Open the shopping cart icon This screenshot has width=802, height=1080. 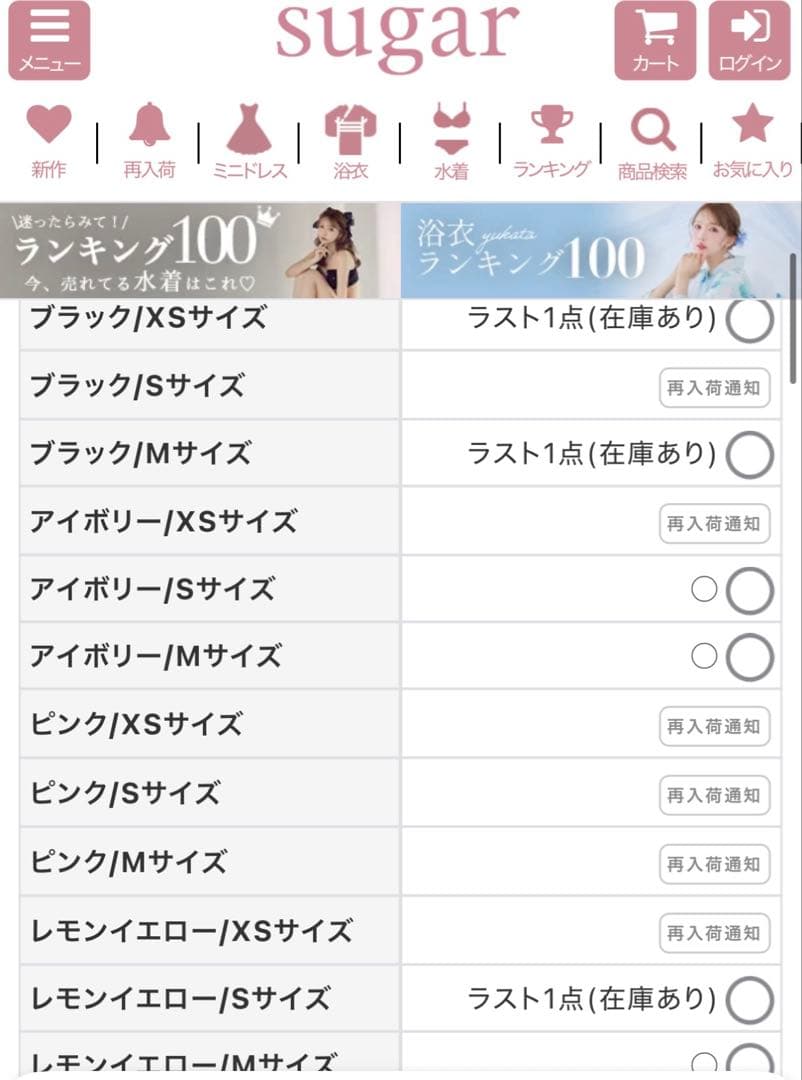pyautogui.click(x=652, y=40)
